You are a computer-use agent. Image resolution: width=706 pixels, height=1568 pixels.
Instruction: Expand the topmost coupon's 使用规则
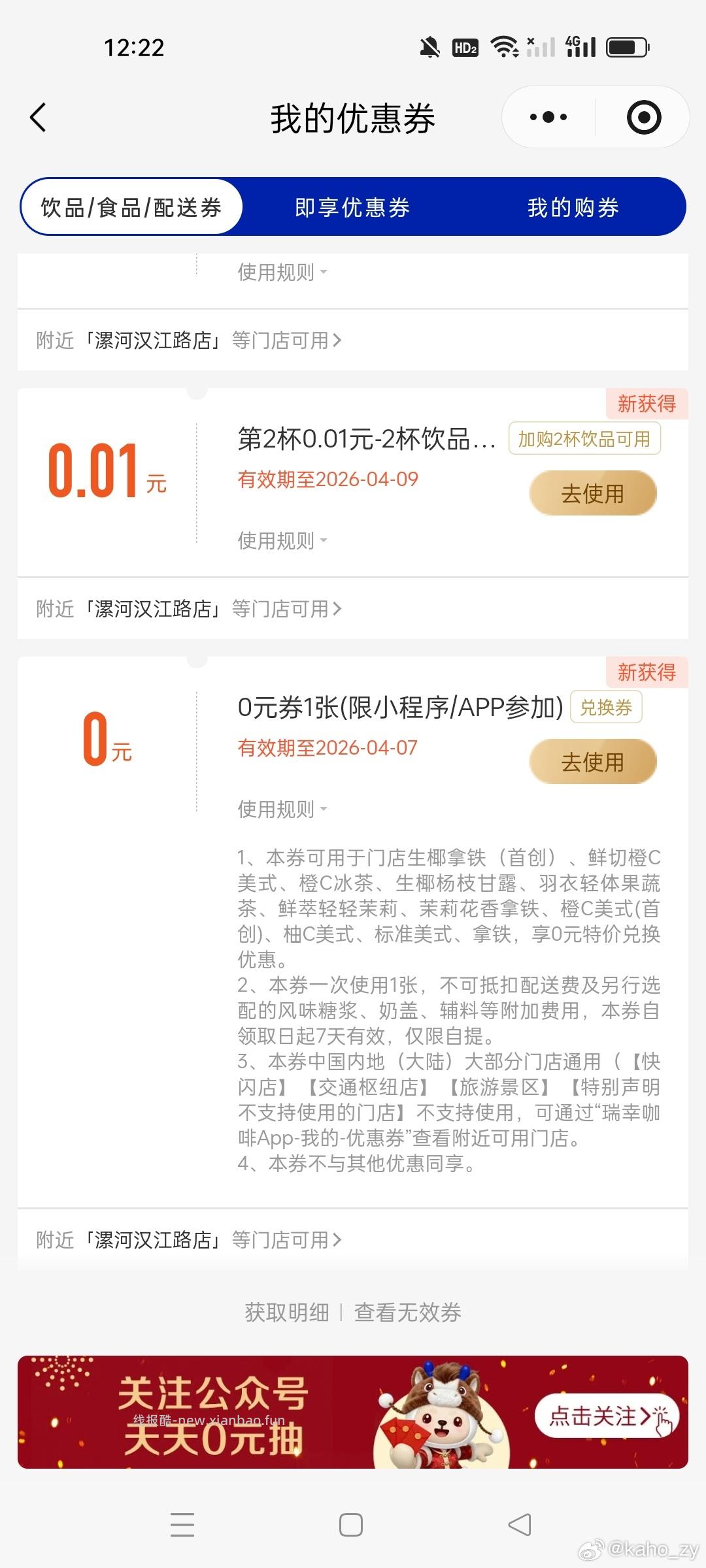click(x=280, y=272)
